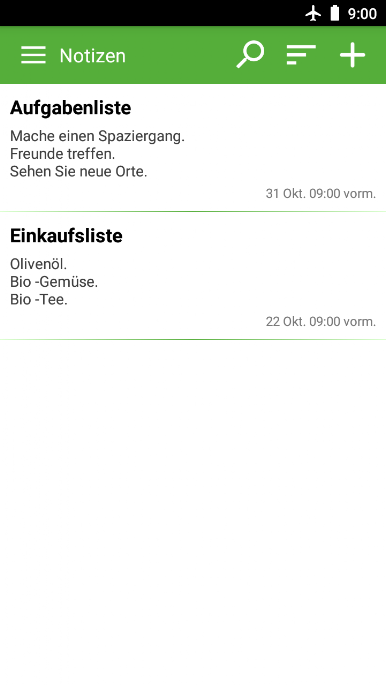Open the sort options icon
The width and height of the screenshot is (386, 686).
(301, 55)
